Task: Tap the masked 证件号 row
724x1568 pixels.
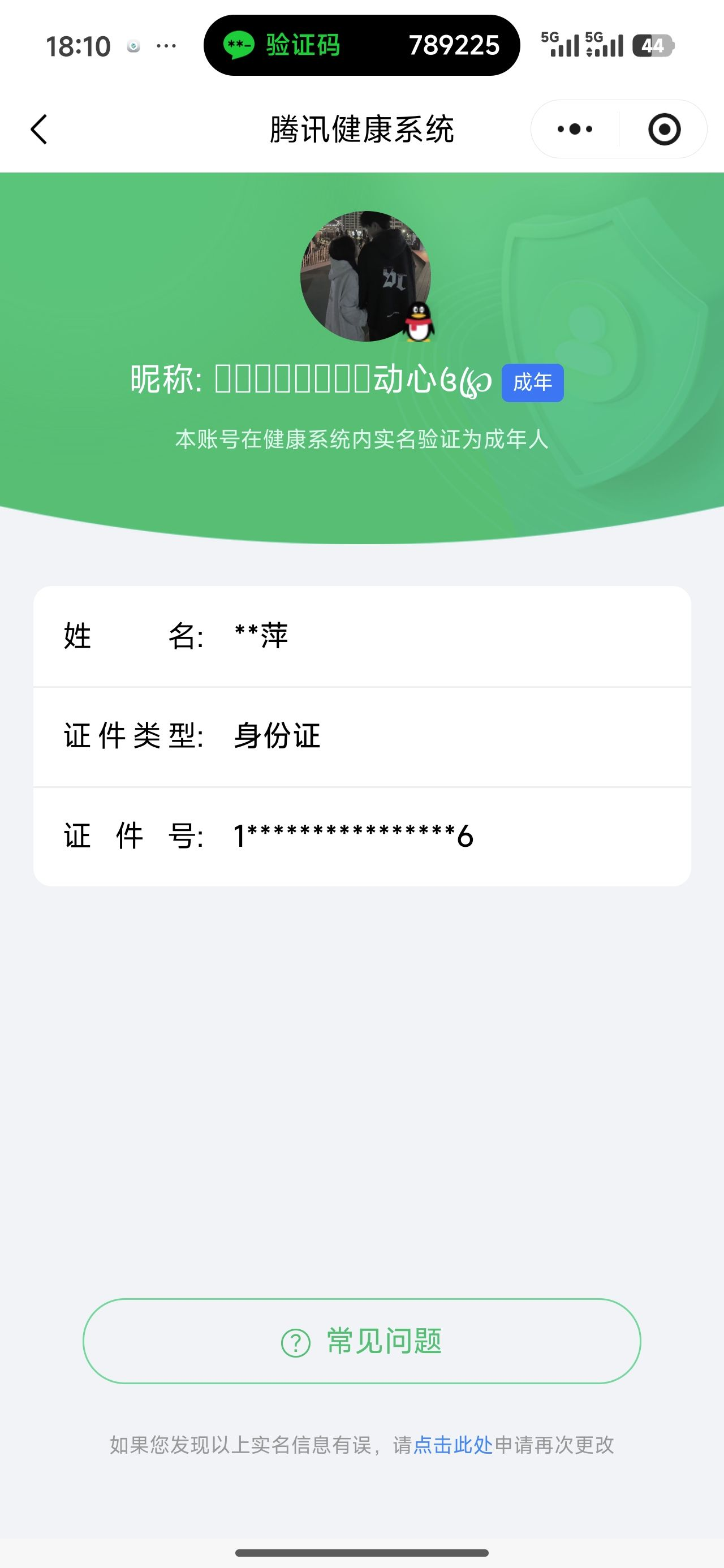Action: click(361, 837)
